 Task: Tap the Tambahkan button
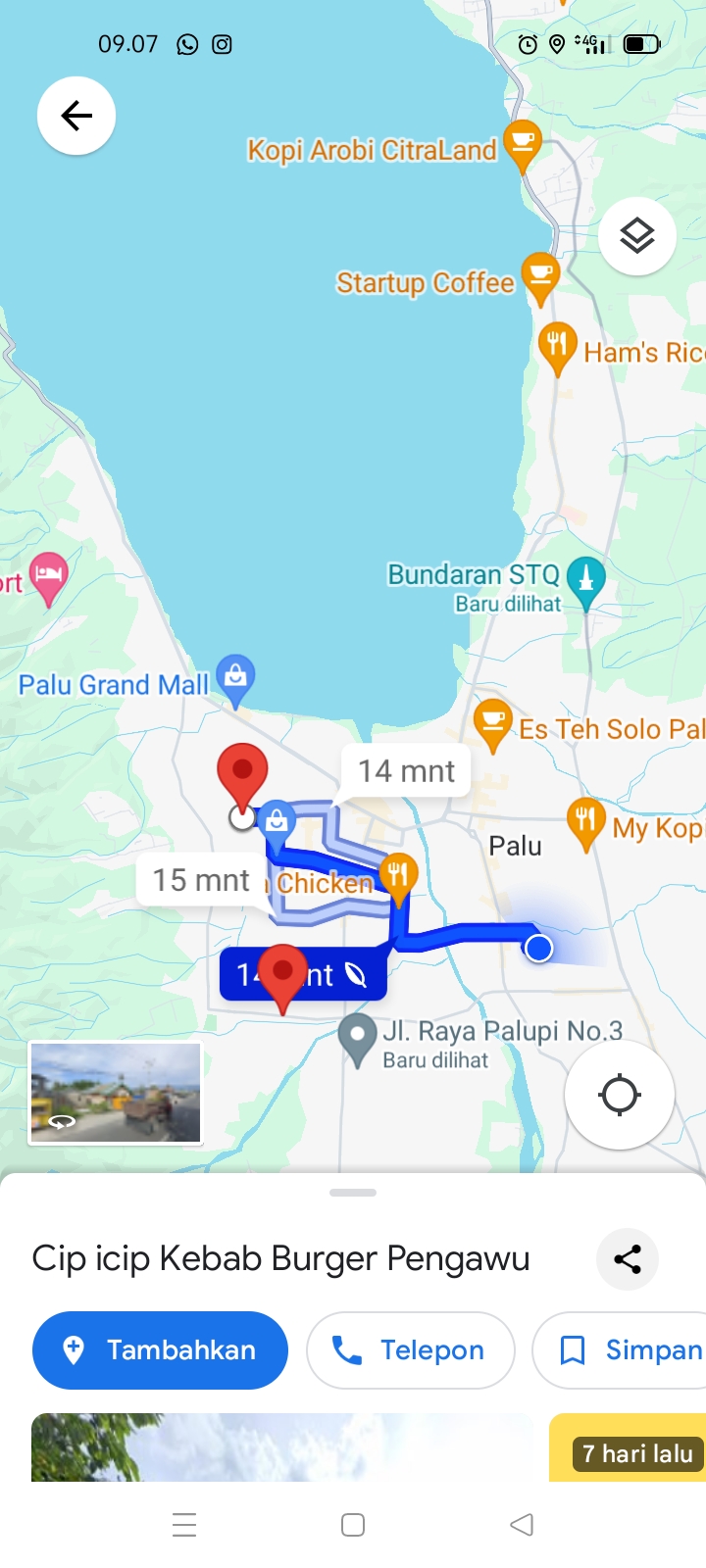point(160,1350)
